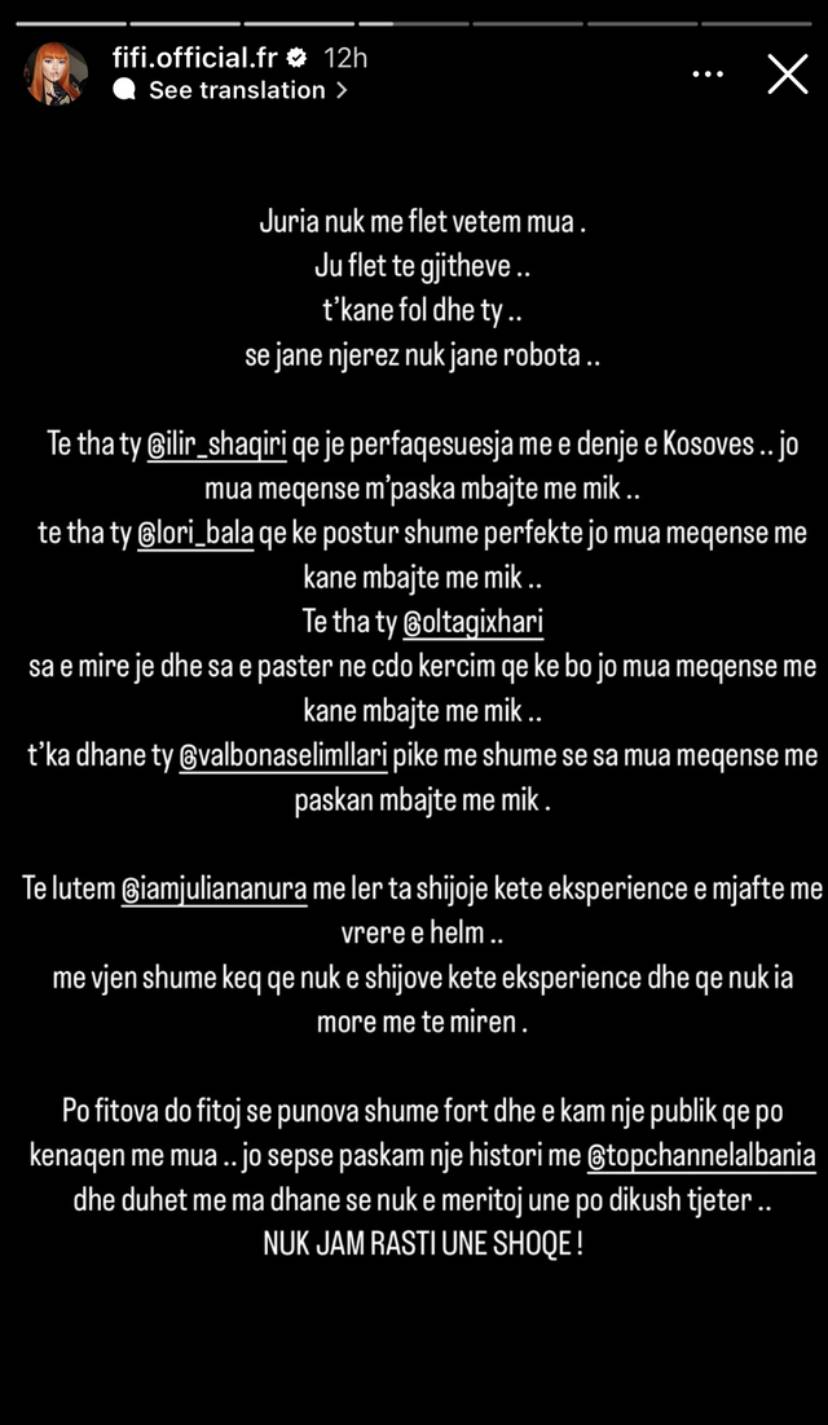Image resolution: width=828 pixels, height=1425 pixels.
Task: Open the @iamjuliananura tagged account
Action: pyautogui.click(x=213, y=889)
